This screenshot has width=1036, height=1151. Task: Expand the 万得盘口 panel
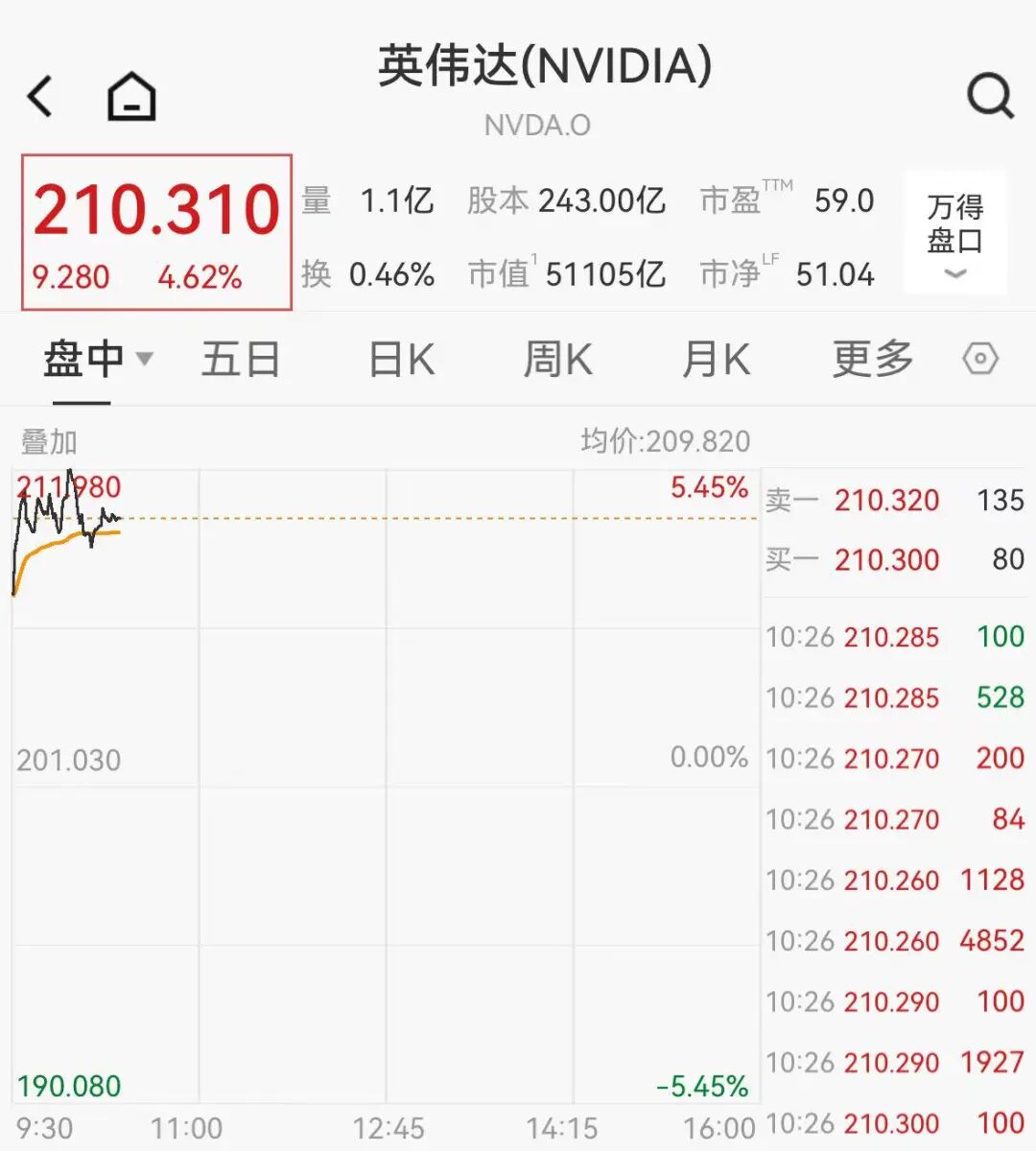click(955, 233)
